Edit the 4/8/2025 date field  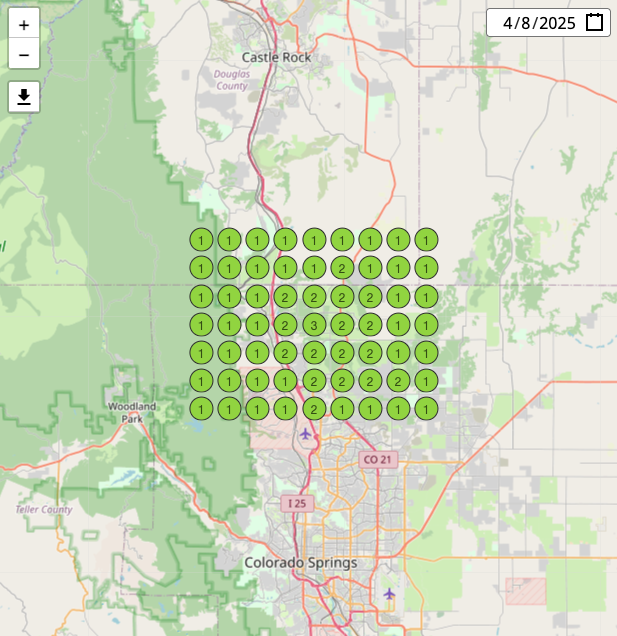[x=538, y=23]
